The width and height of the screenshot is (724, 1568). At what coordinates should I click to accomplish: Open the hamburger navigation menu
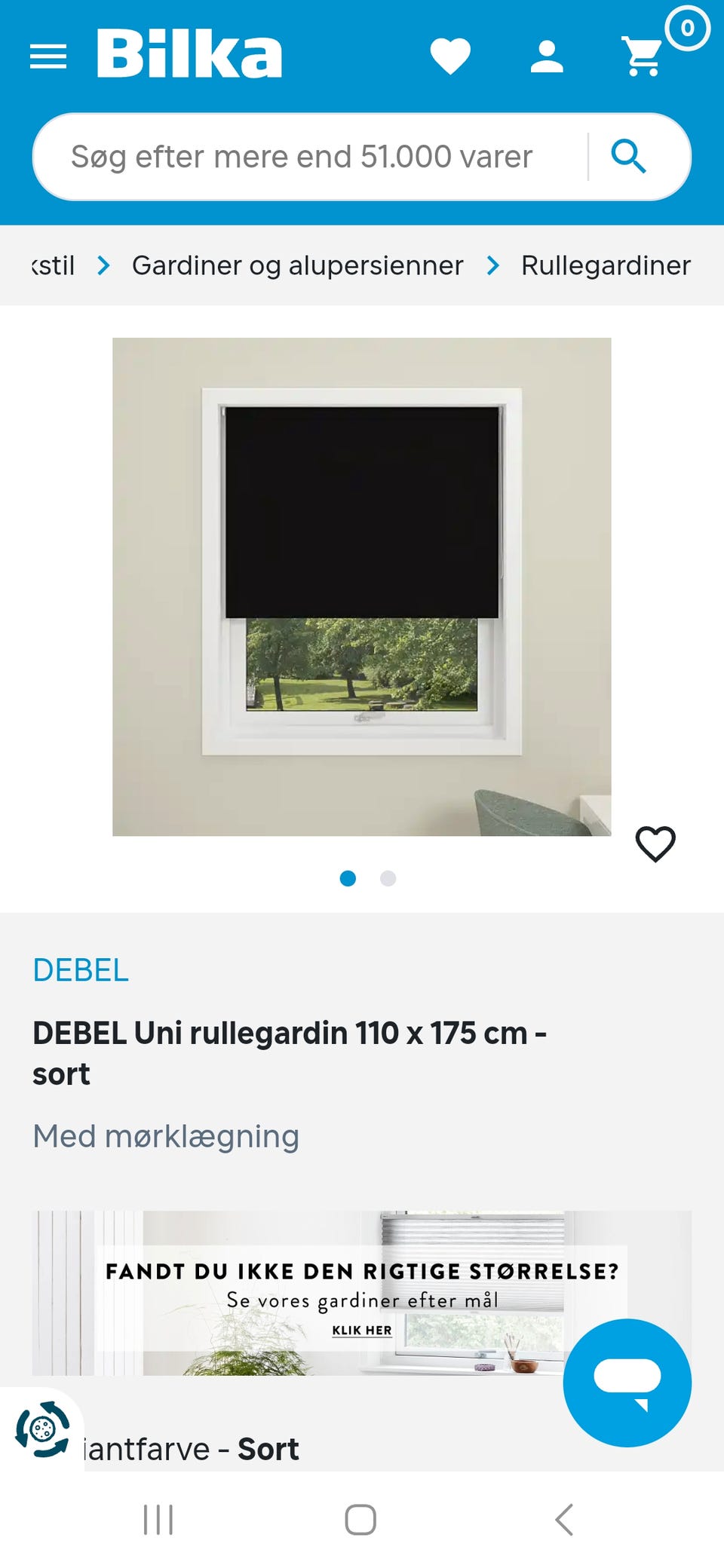pyautogui.click(x=49, y=57)
